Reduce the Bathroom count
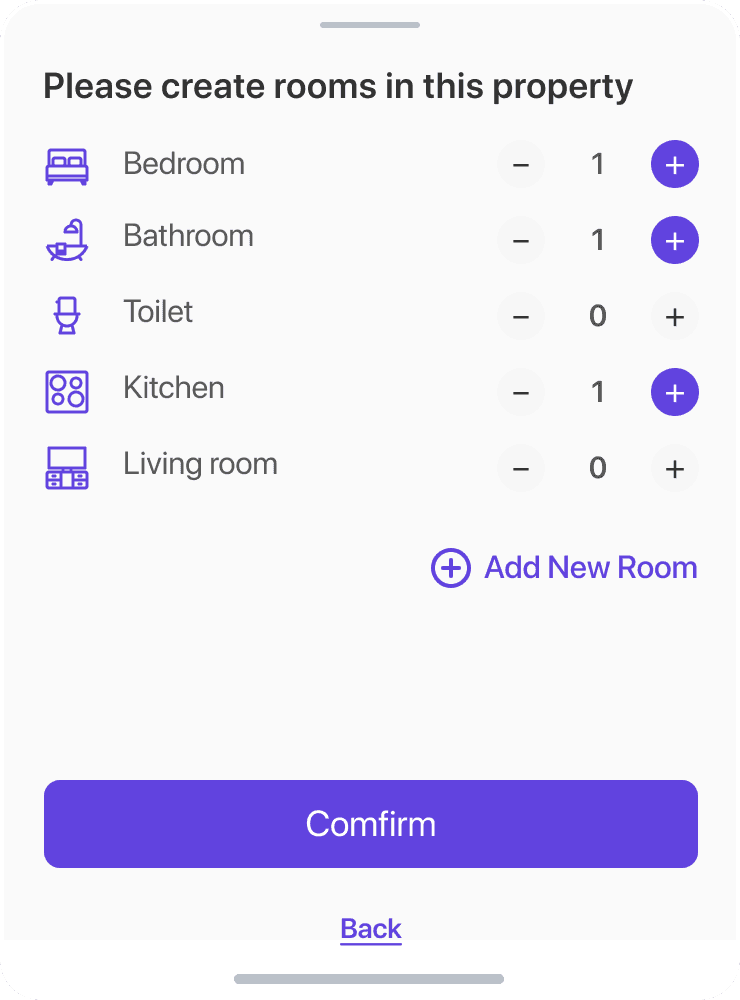The image size is (740, 1000). [521, 241]
